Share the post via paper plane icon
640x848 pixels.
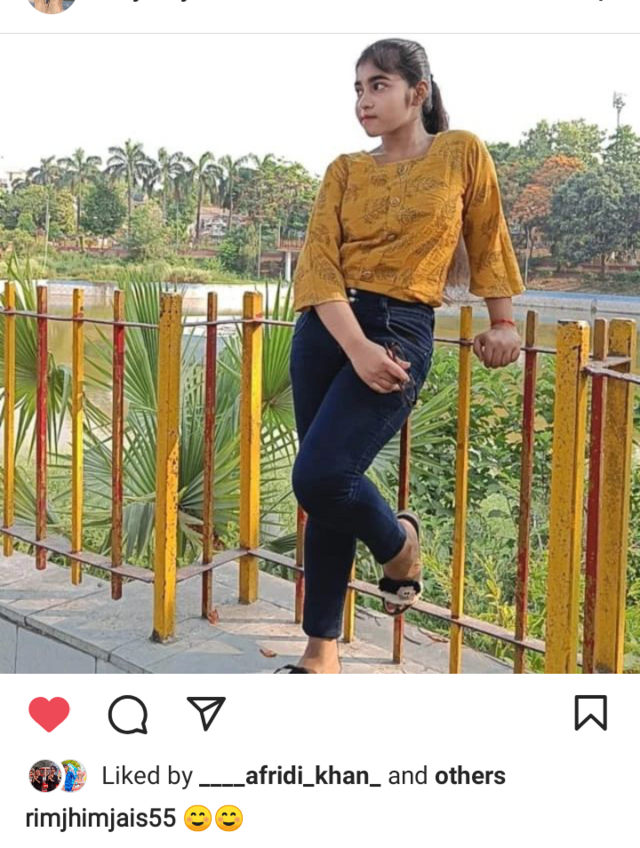tap(206, 713)
